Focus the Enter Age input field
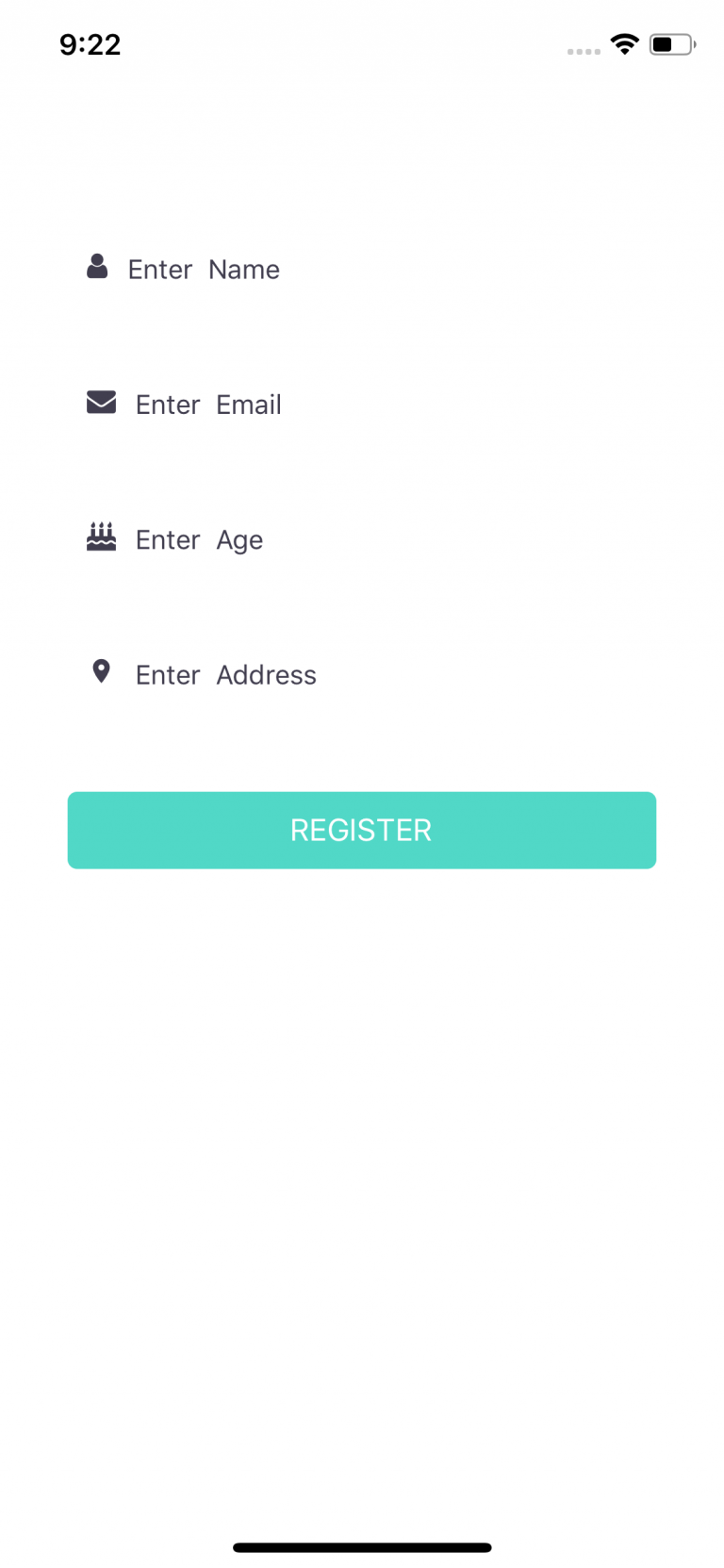The height and width of the screenshot is (1568, 724). coord(283,539)
